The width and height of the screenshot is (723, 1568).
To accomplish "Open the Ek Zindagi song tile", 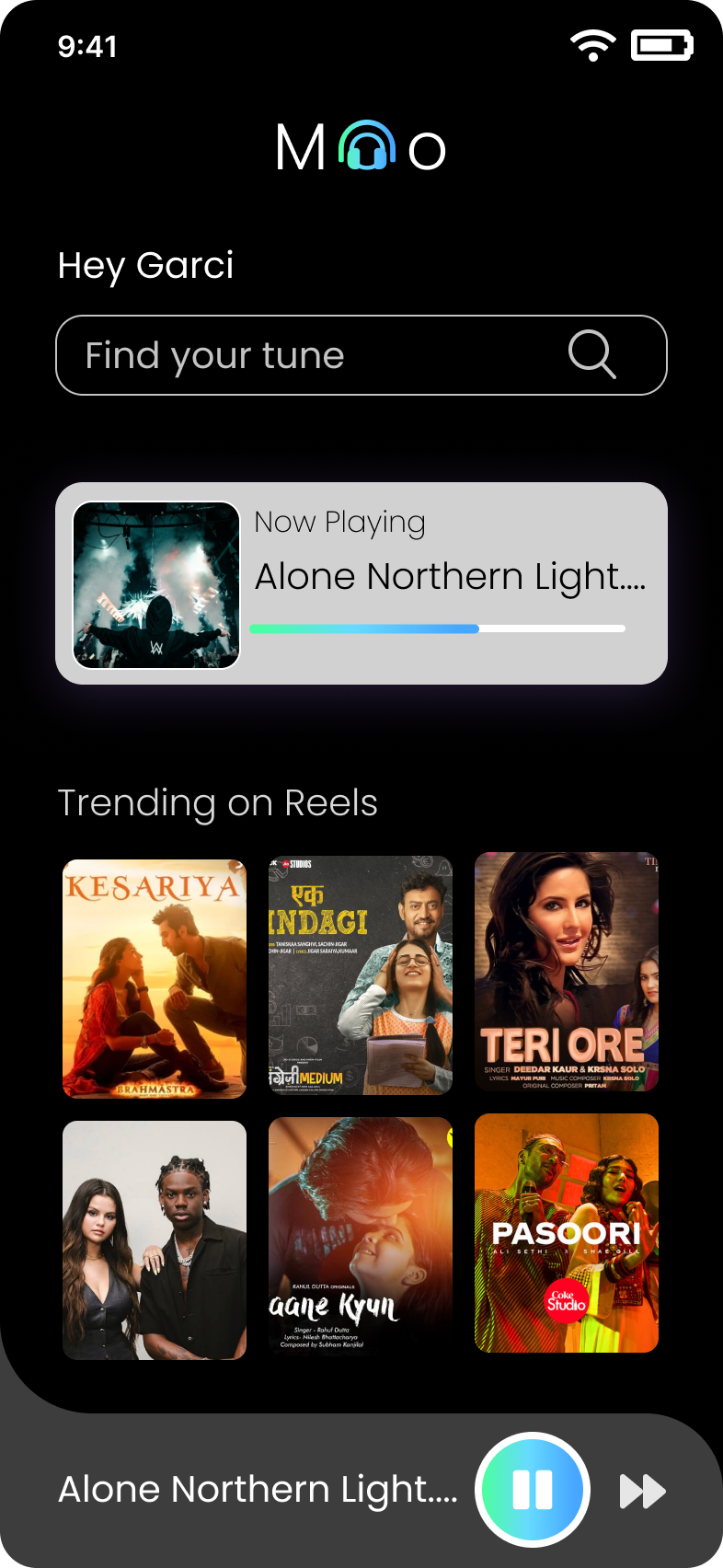I will pyautogui.click(x=361, y=975).
